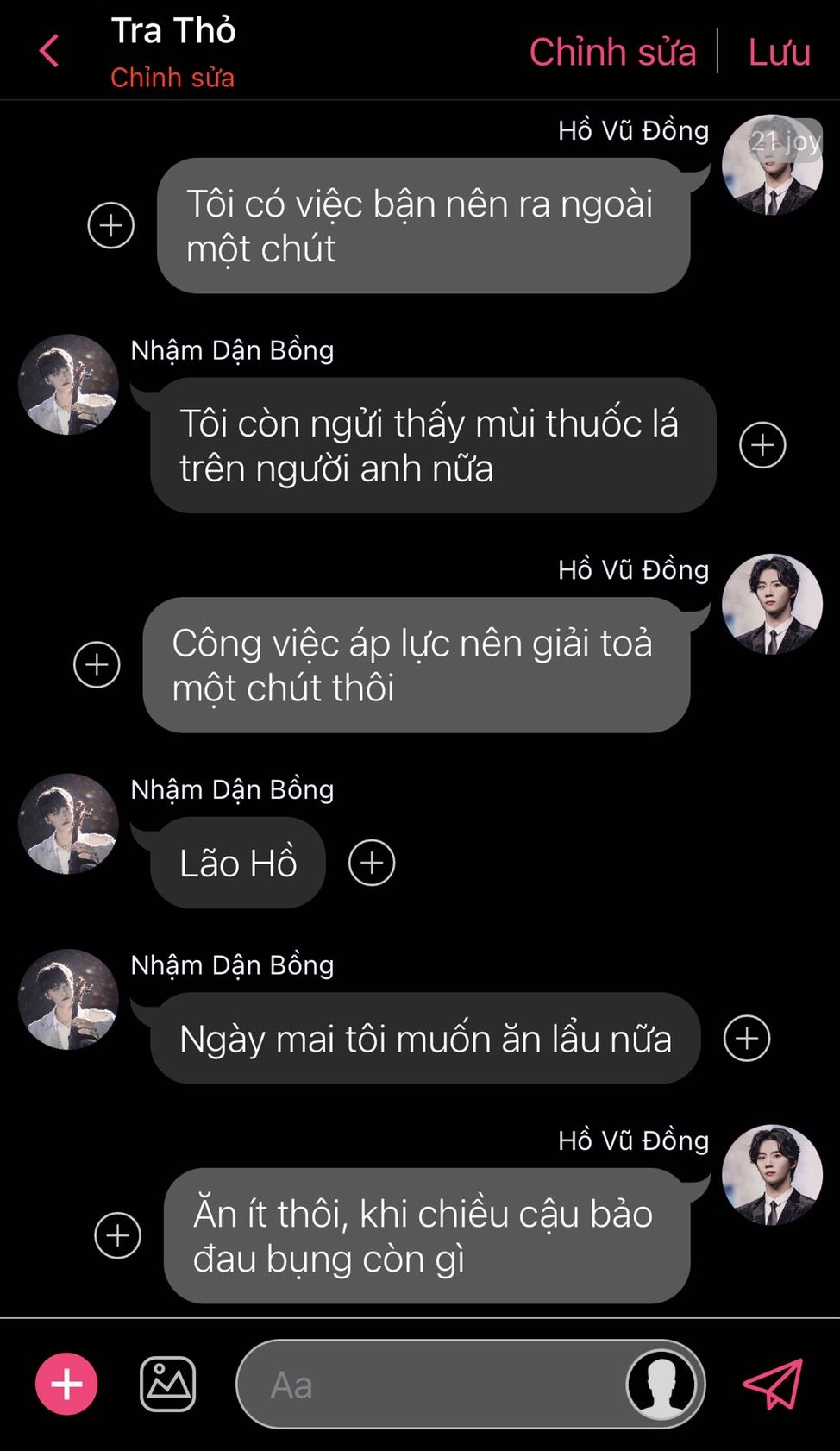Go back using the pink arrow
Image resolution: width=840 pixels, height=1451 pixels.
point(49,51)
